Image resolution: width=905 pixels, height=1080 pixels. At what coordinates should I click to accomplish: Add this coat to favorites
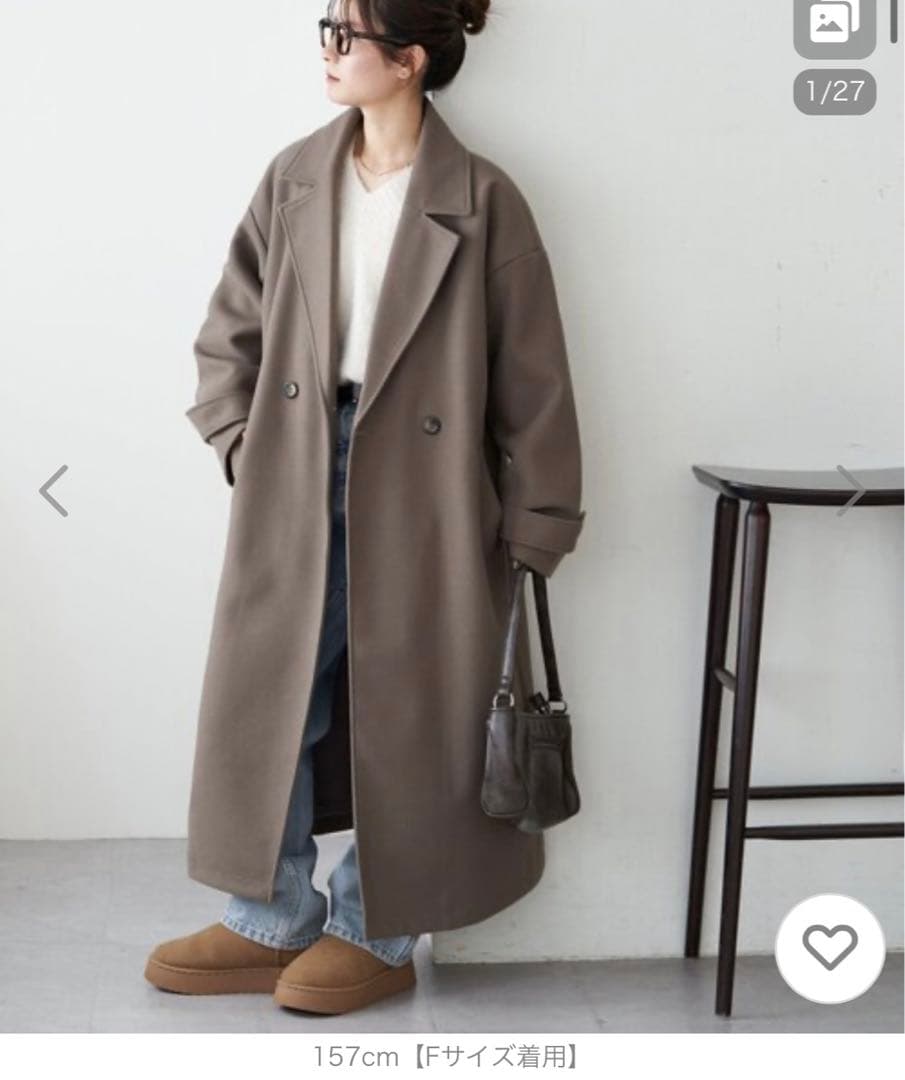[830, 948]
